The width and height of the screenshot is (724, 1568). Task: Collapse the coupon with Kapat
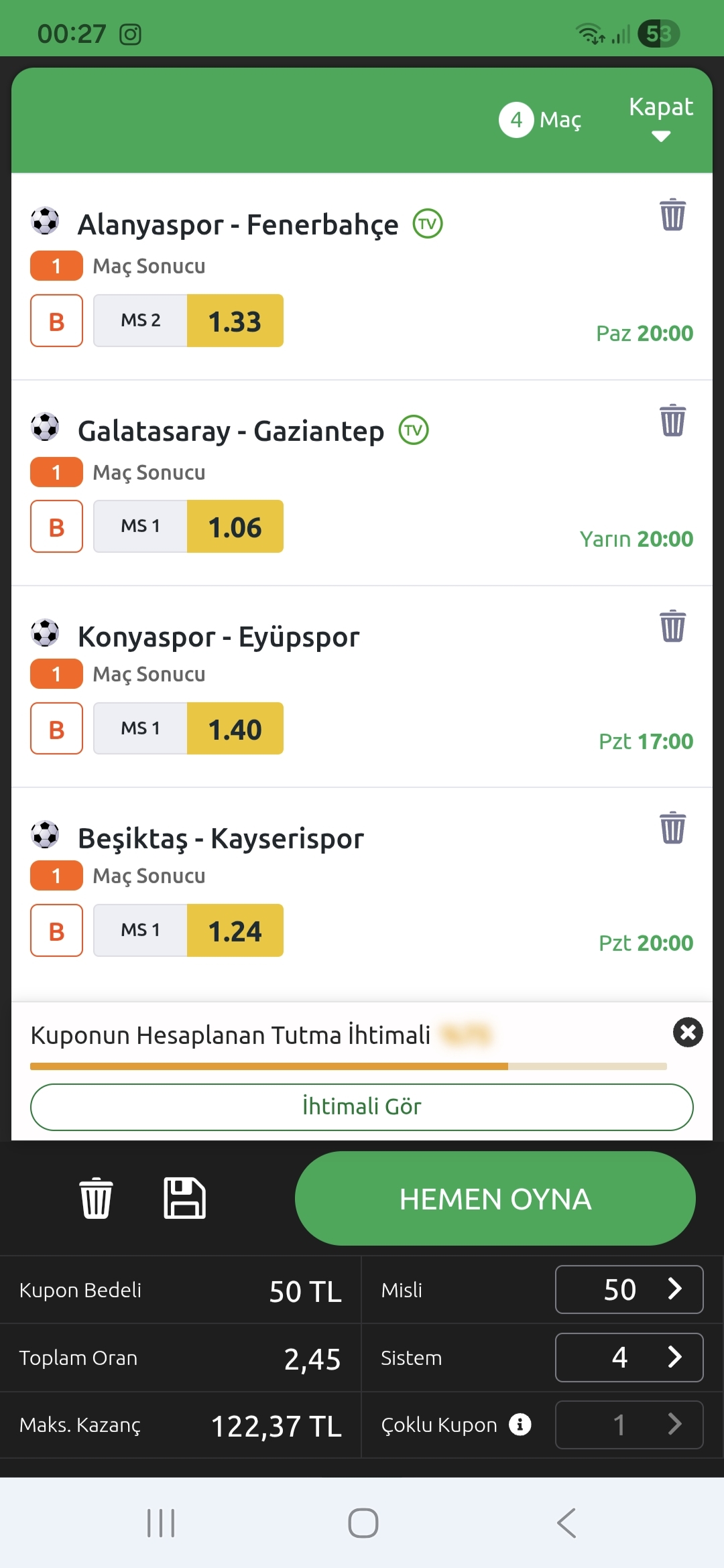coord(660,118)
